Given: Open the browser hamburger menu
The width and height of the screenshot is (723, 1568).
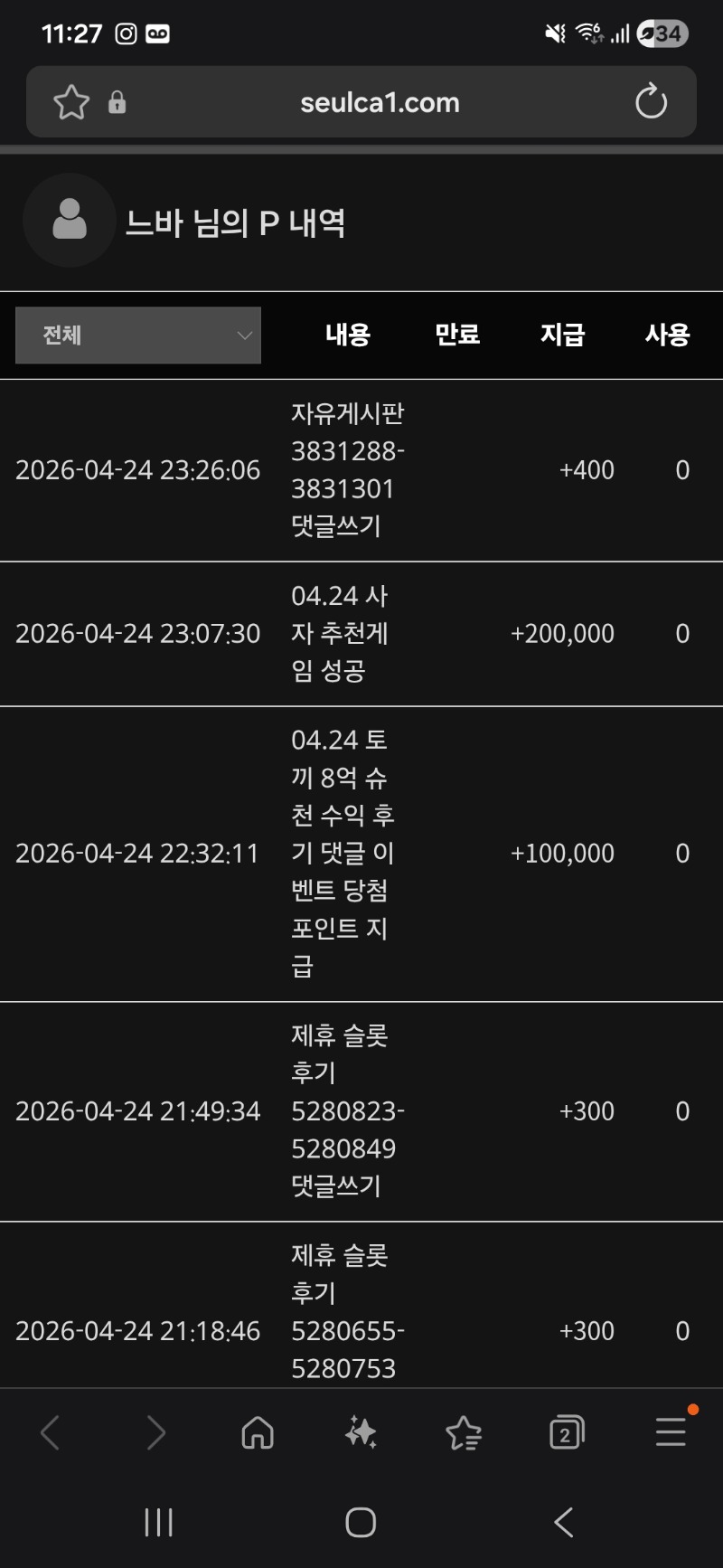Looking at the screenshot, I should coord(671,1432).
